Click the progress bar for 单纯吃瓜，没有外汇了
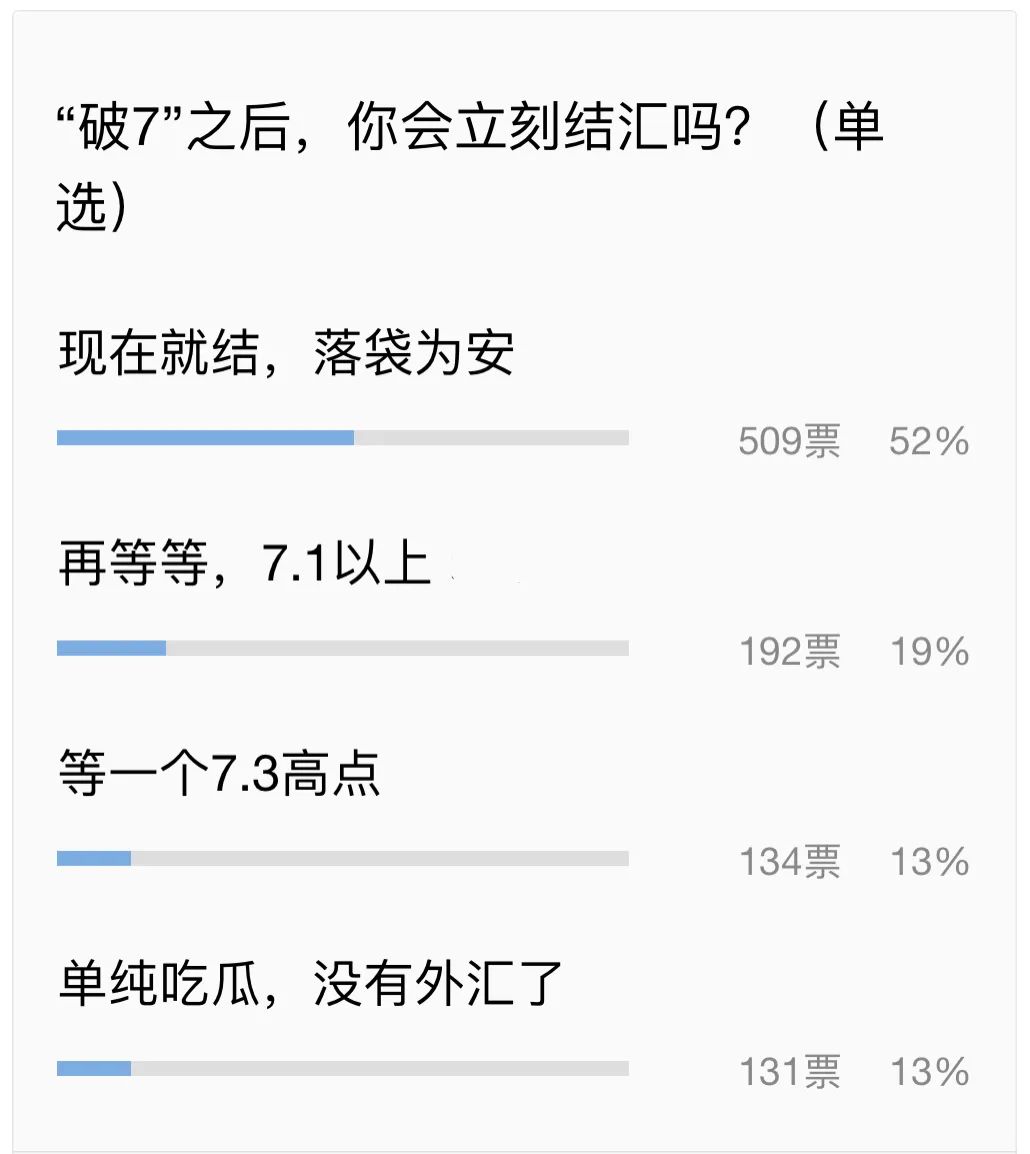This screenshot has height=1154, width=1030. click(343, 1068)
